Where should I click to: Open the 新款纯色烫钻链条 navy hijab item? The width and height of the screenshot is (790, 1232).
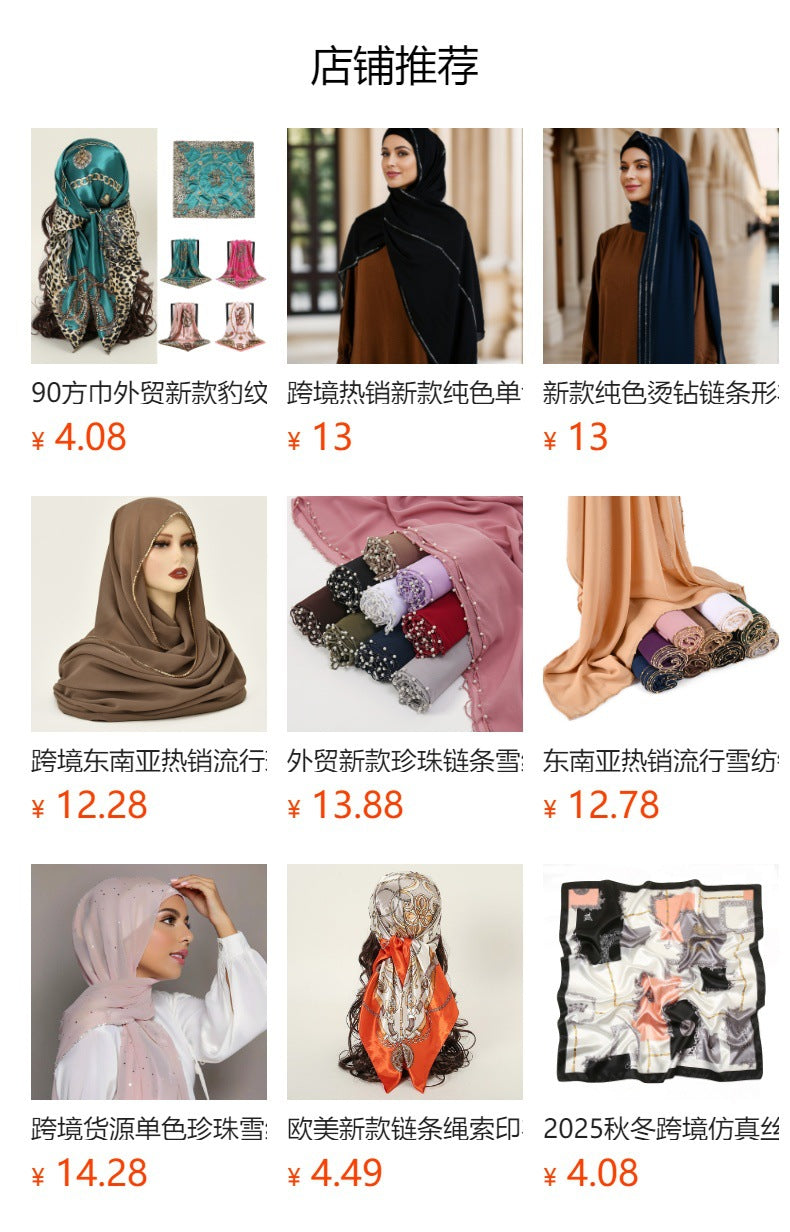660,246
